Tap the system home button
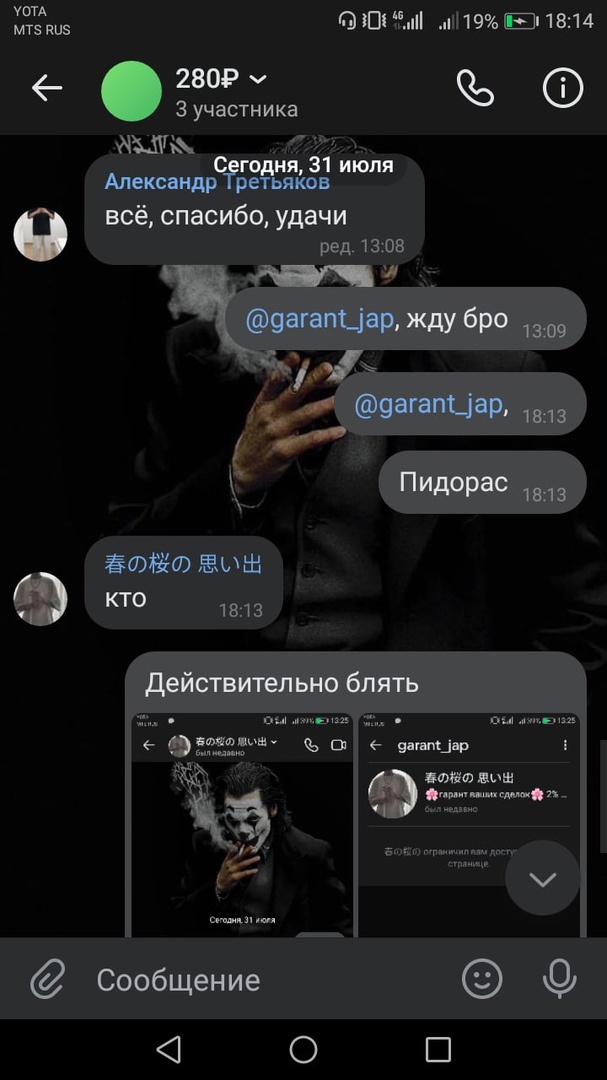This screenshot has width=607, height=1080. click(303, 1049)
